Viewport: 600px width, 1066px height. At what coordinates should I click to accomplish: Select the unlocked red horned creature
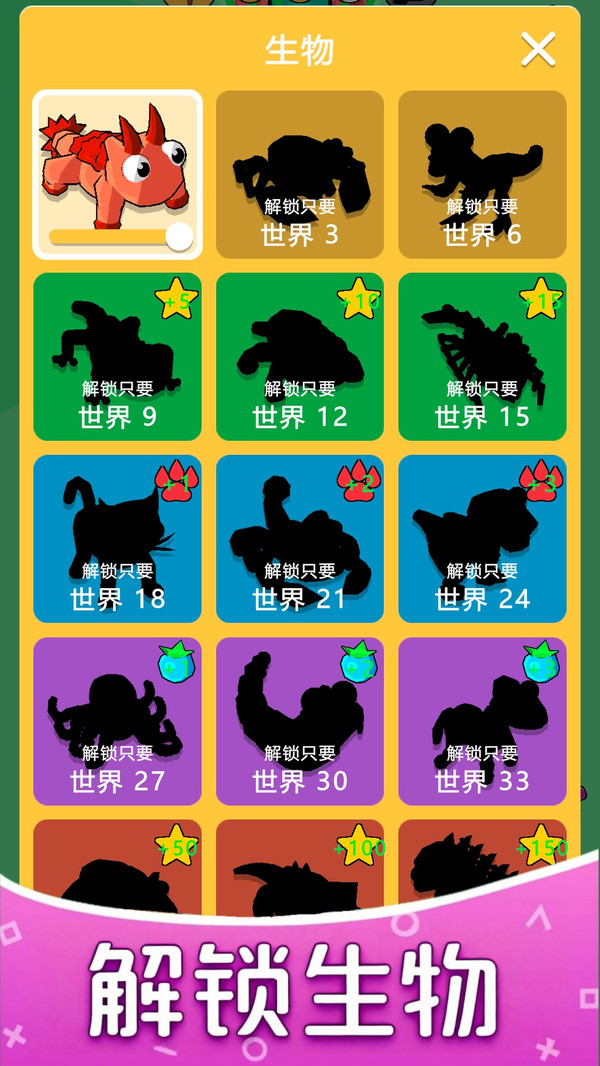[x=117, y=175]
